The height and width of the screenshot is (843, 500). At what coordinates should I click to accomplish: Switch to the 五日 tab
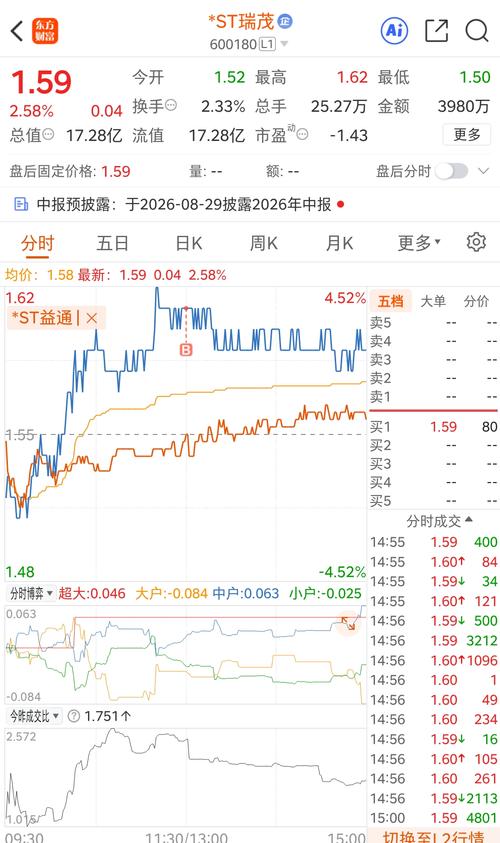point(112,244)
